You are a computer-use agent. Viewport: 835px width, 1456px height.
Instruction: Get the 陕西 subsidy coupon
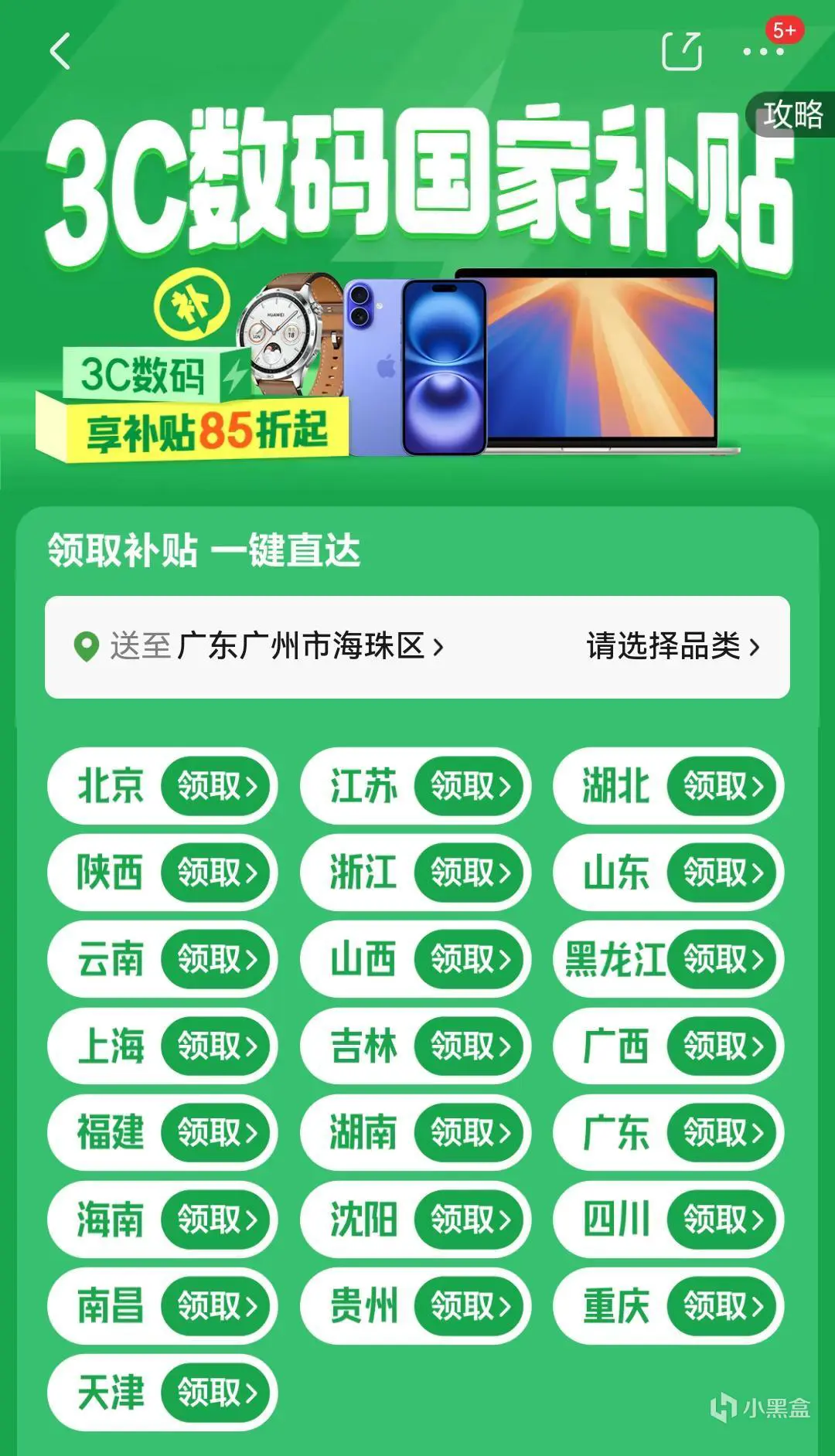[x=216, y=873]
